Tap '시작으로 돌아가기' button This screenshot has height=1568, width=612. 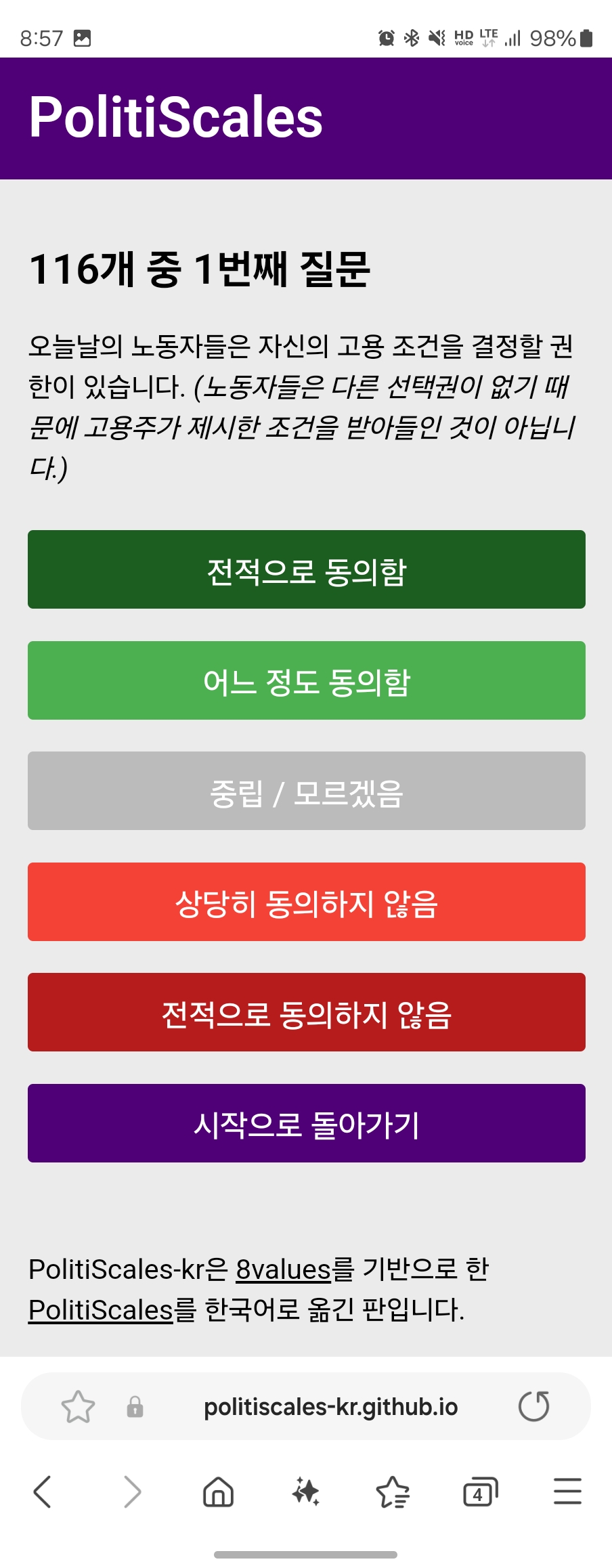[306, 1123]
